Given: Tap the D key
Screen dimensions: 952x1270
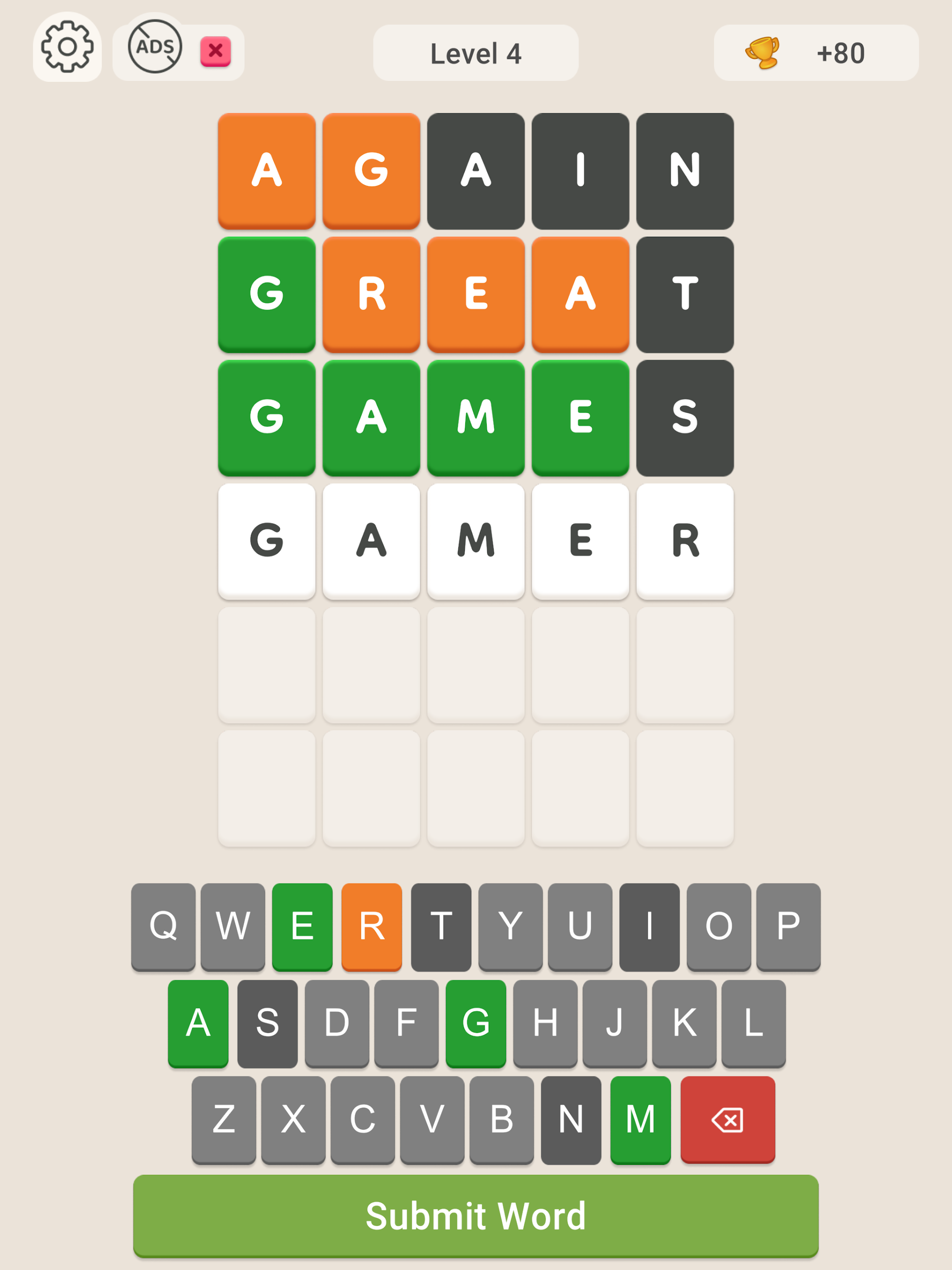Looking at the screenshot, I should pos(337,1023).
